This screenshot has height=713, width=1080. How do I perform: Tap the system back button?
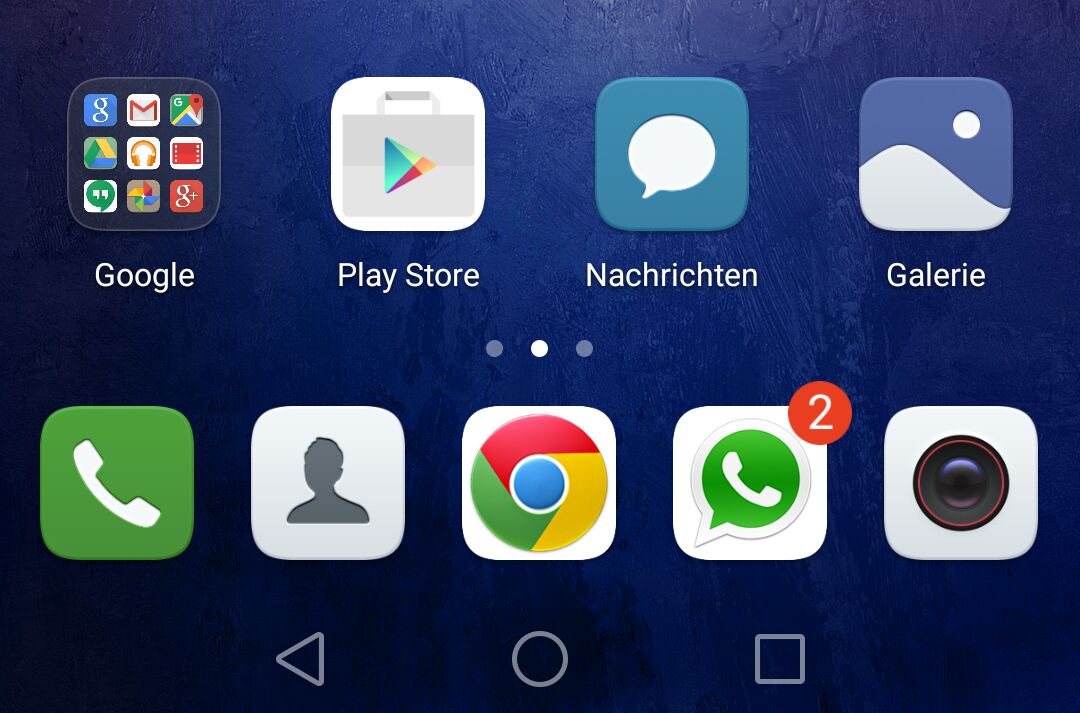point(301,659)
